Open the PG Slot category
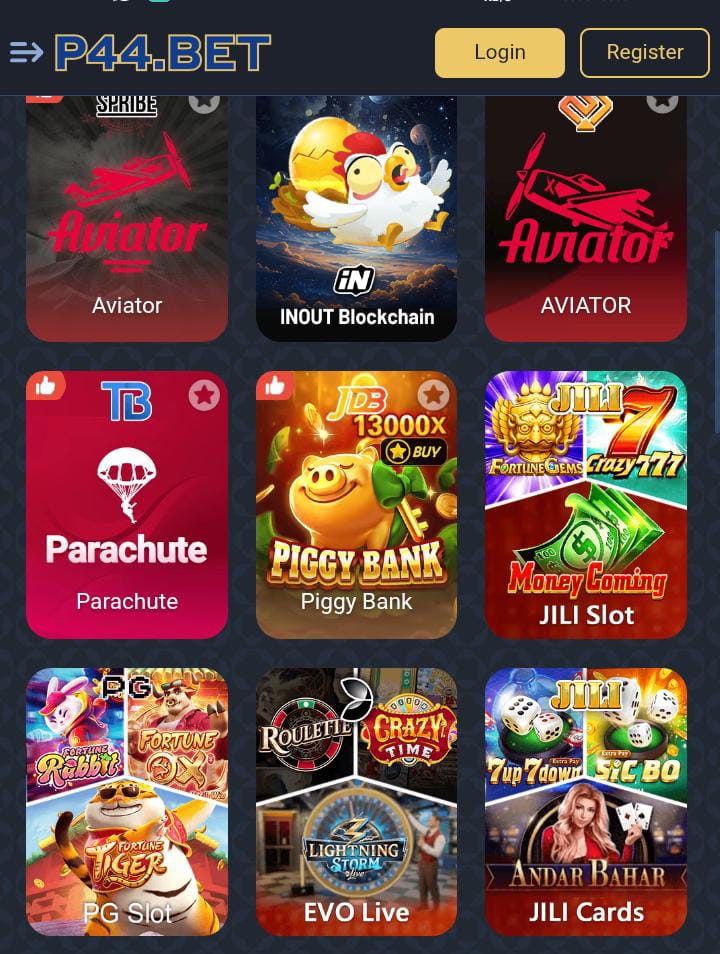This screenshot has height=954, width=720. click(x=127, y=801)
